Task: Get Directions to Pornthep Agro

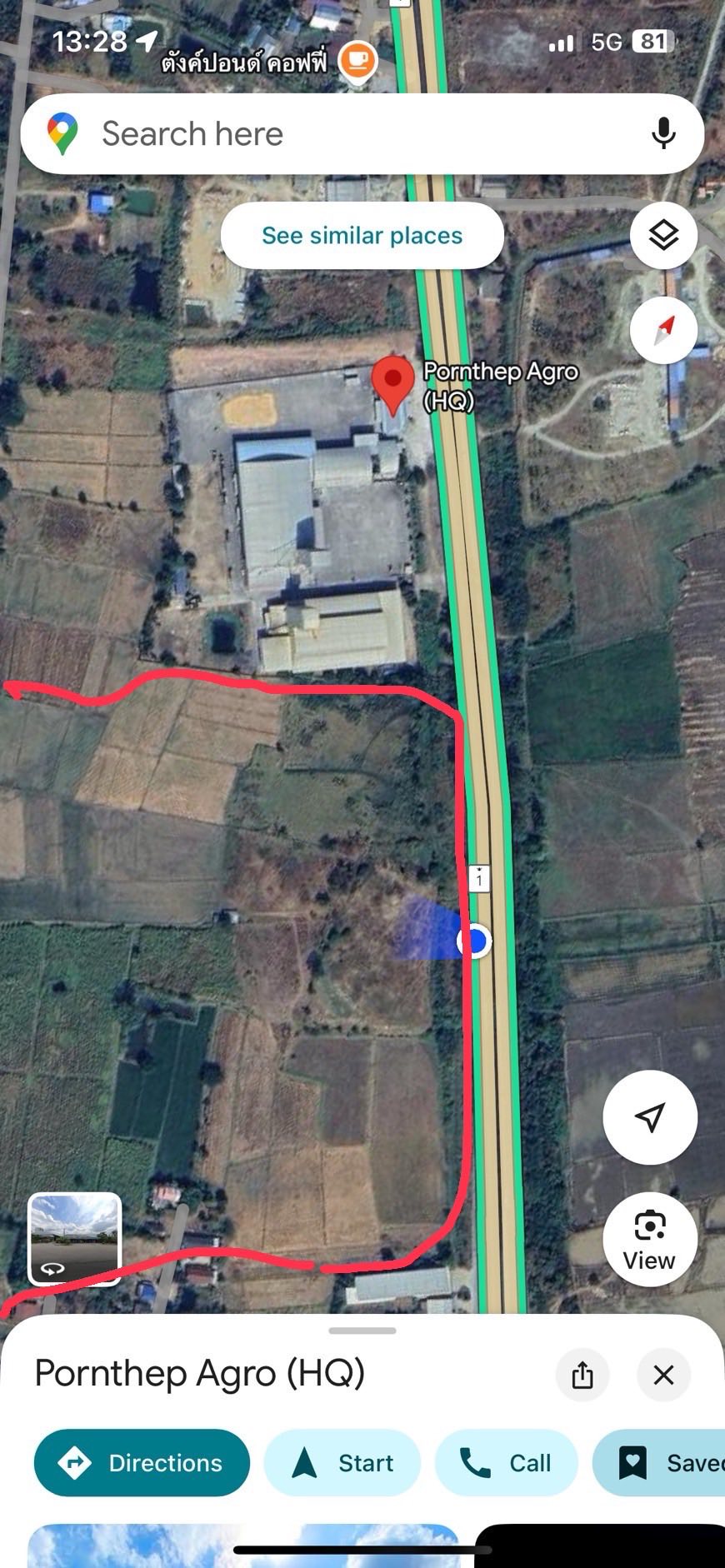Action: pyautogui.click(x=142, y=1463)
